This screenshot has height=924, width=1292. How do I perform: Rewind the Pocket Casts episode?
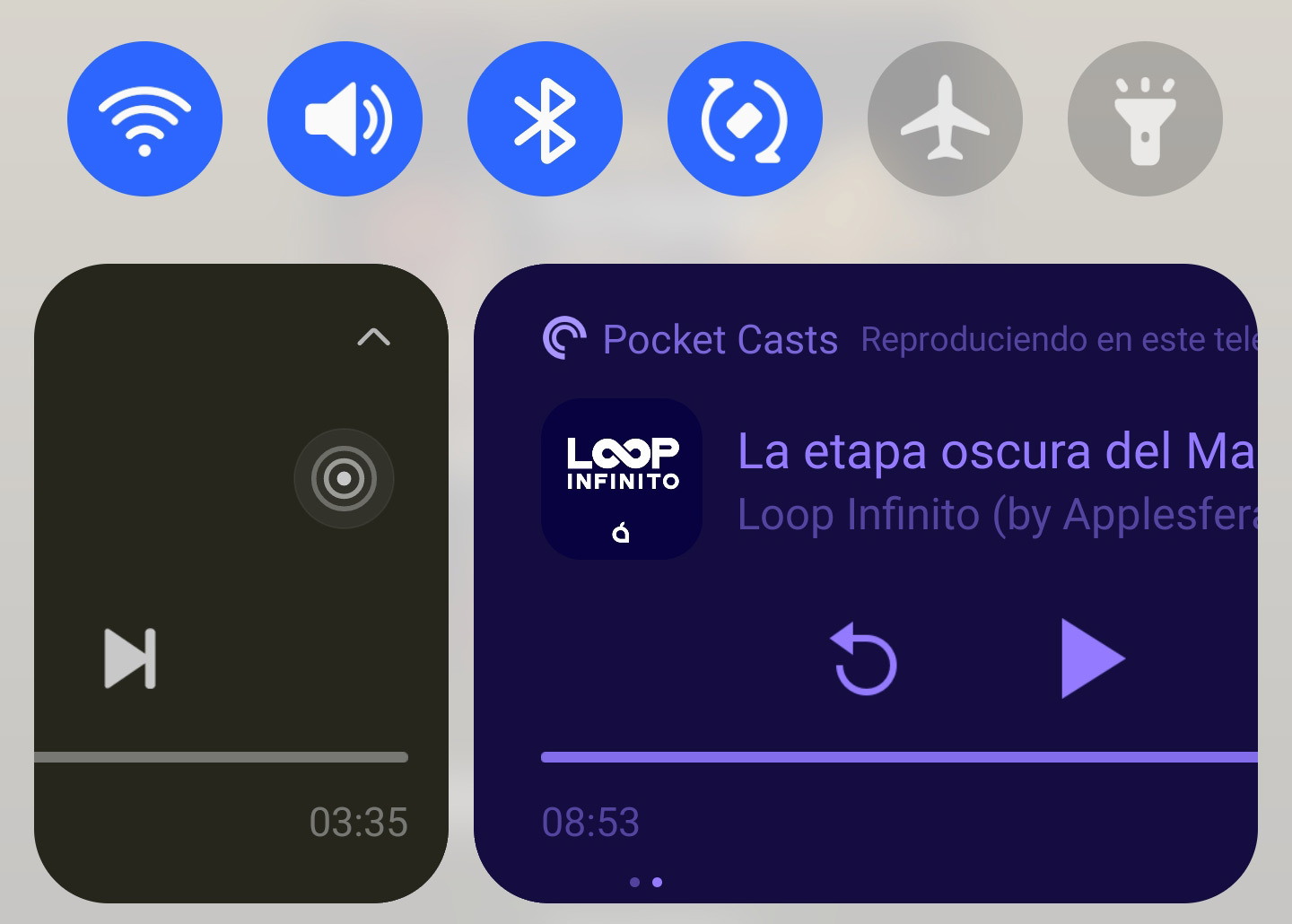[x=863, y=661]
